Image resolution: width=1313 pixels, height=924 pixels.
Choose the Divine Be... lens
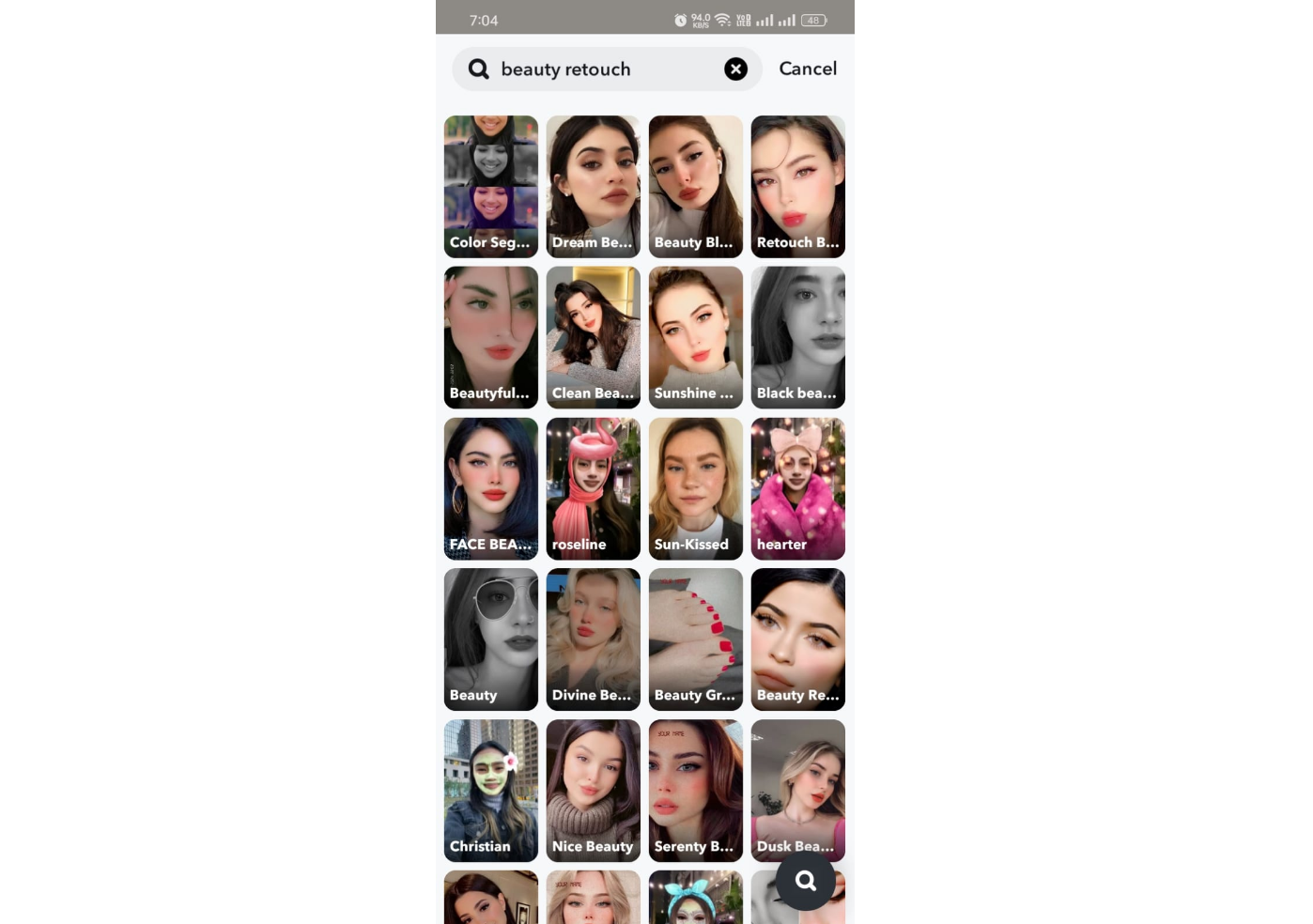pyautogui.click(x=594, y=639)
